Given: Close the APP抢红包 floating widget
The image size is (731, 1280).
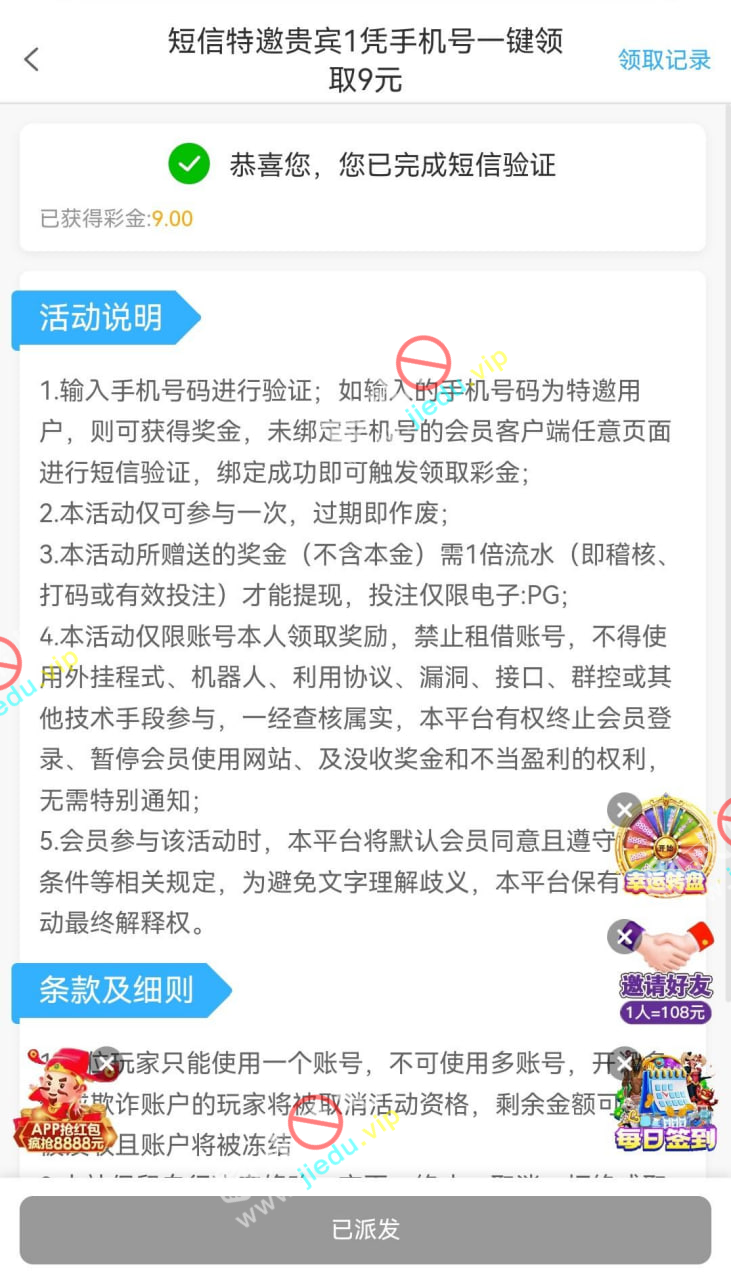Looking at the screenshot, I should pyautogui.click(x=105, y=1063).
